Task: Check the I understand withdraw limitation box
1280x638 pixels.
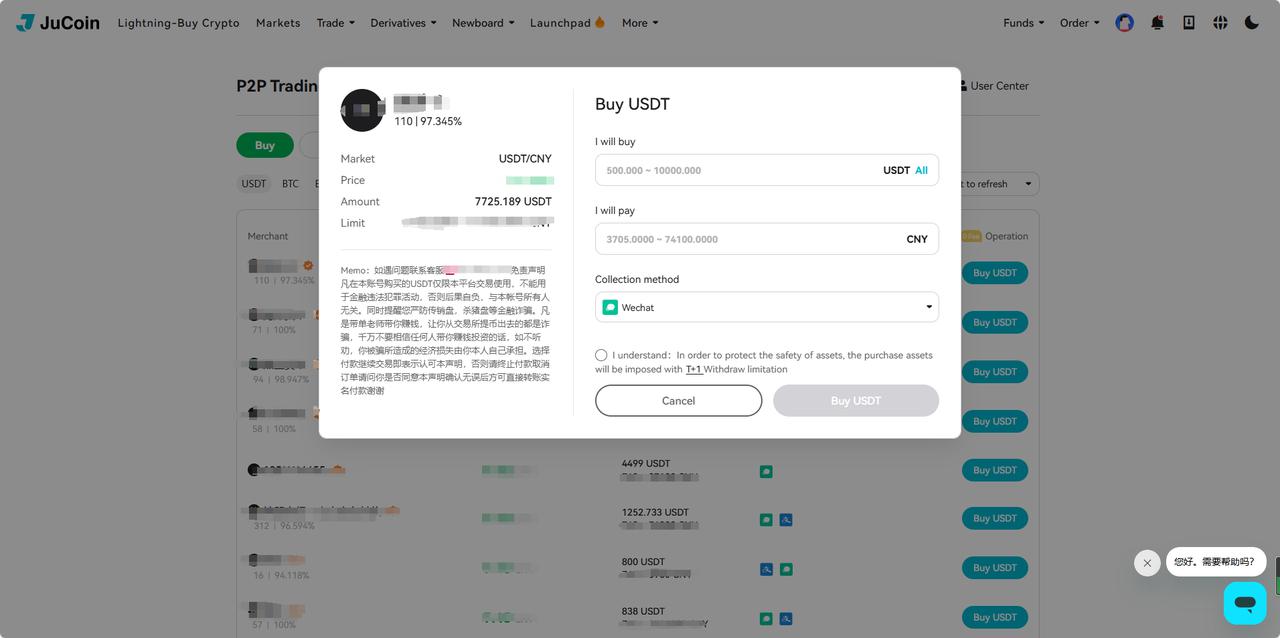Action: [x=601, y=355]
